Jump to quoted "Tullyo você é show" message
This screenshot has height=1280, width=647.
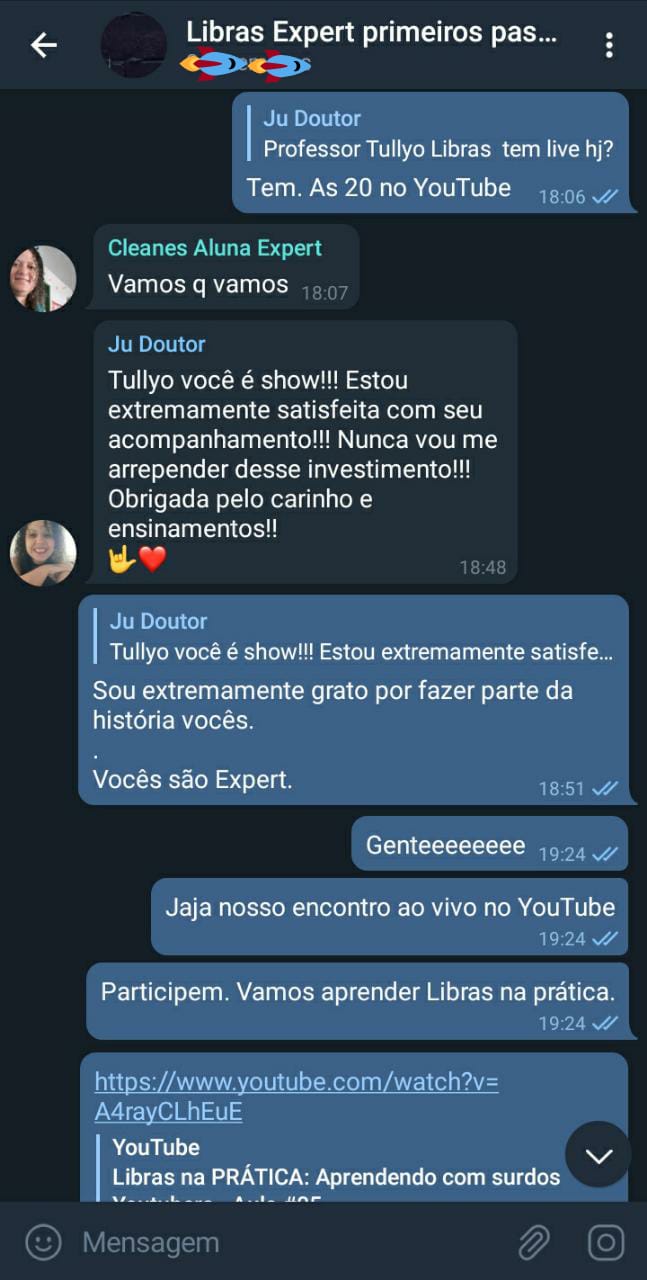360,637
